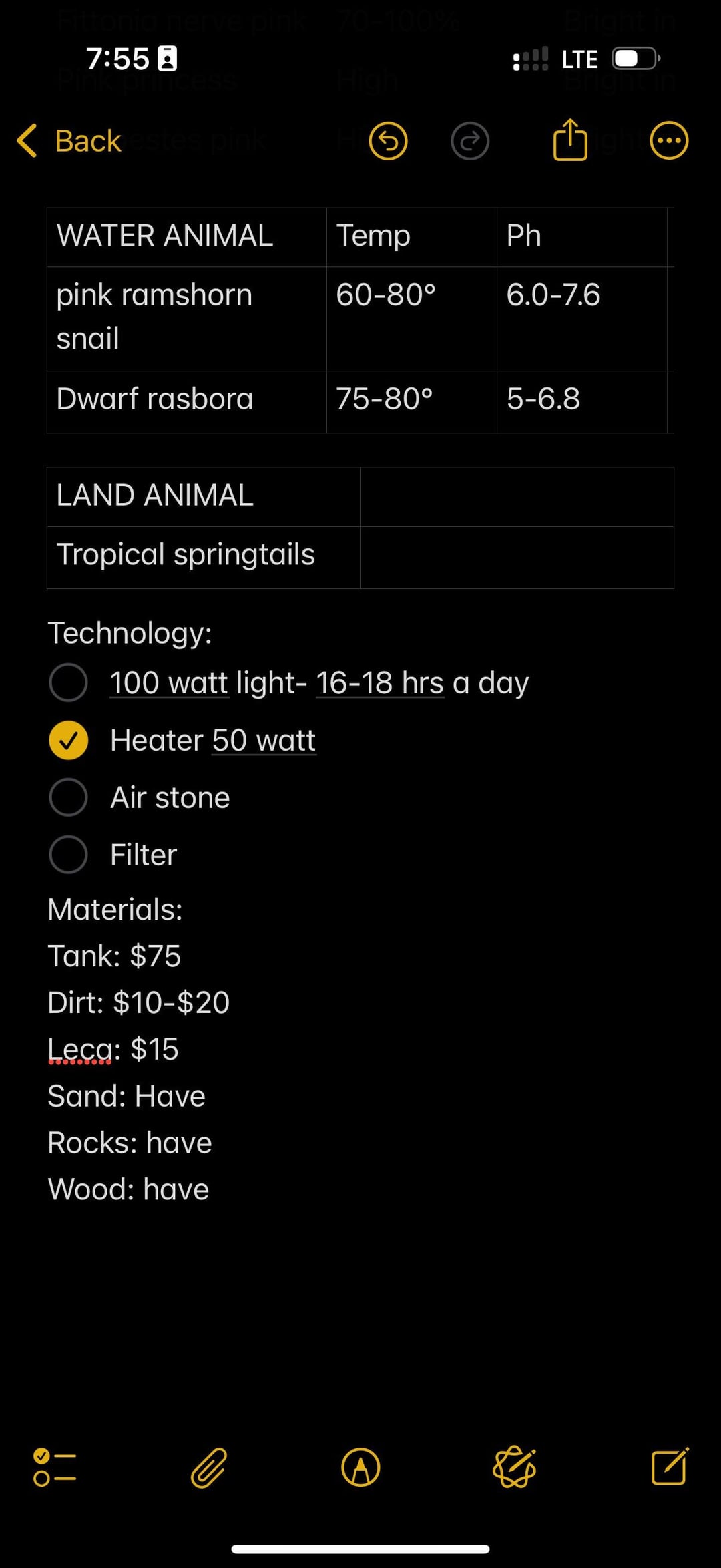Open the markup pen tool
Image resolution: width=721 pixels, height=1568 pixels.
[x=360, y=1468]
